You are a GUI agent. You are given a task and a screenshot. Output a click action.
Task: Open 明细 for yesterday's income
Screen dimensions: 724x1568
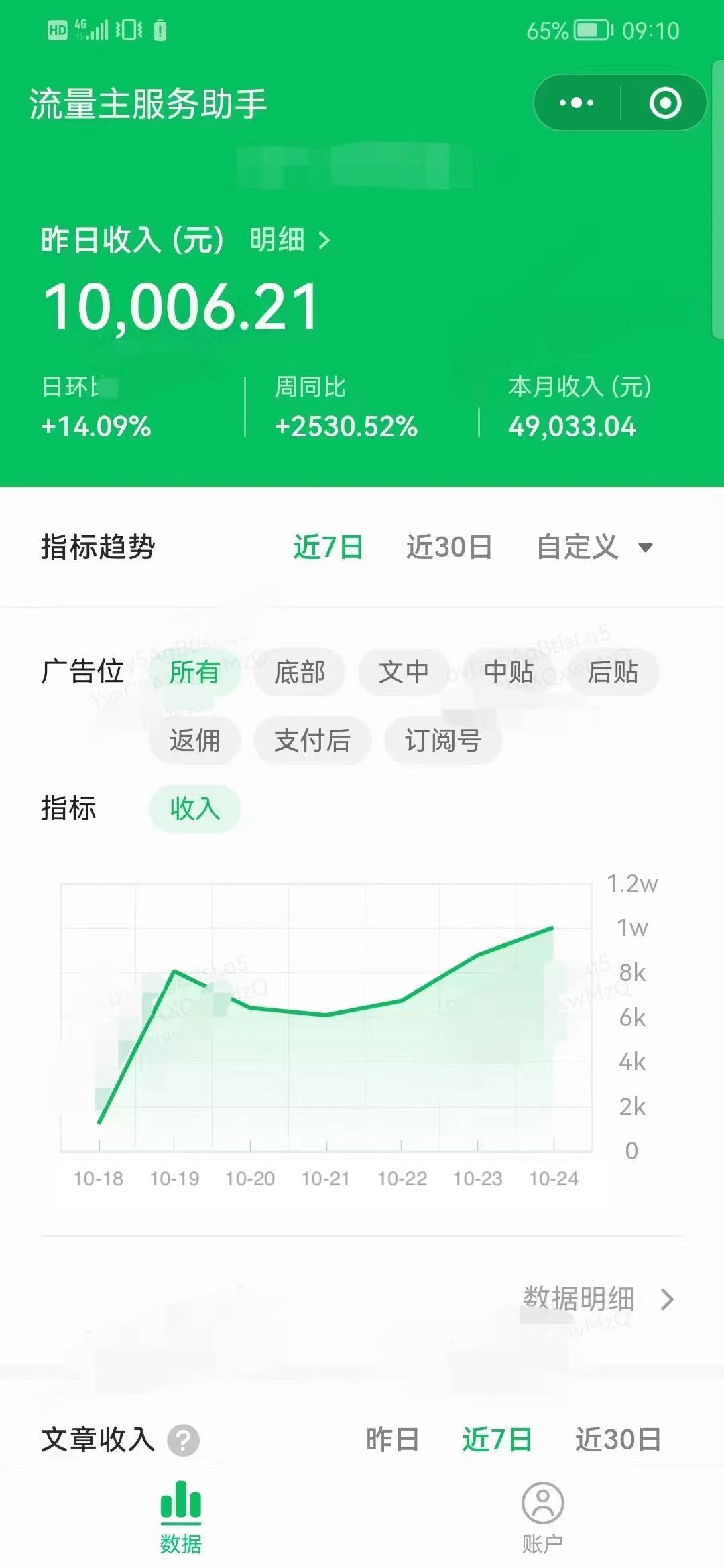click(x=290, y=240)
